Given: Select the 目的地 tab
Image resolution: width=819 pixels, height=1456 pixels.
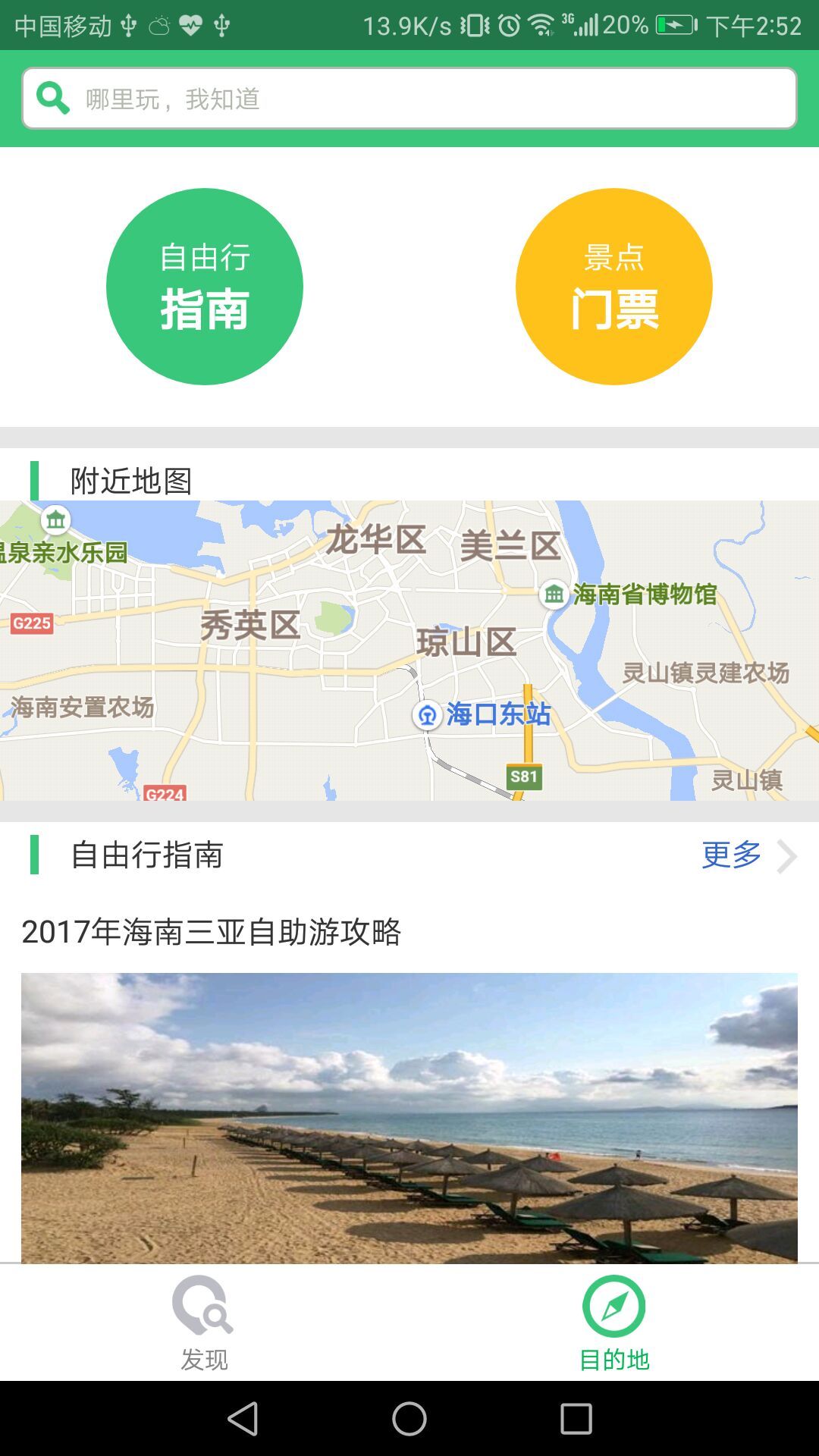Looking at the screenshot, I should tap(614, 1323).
